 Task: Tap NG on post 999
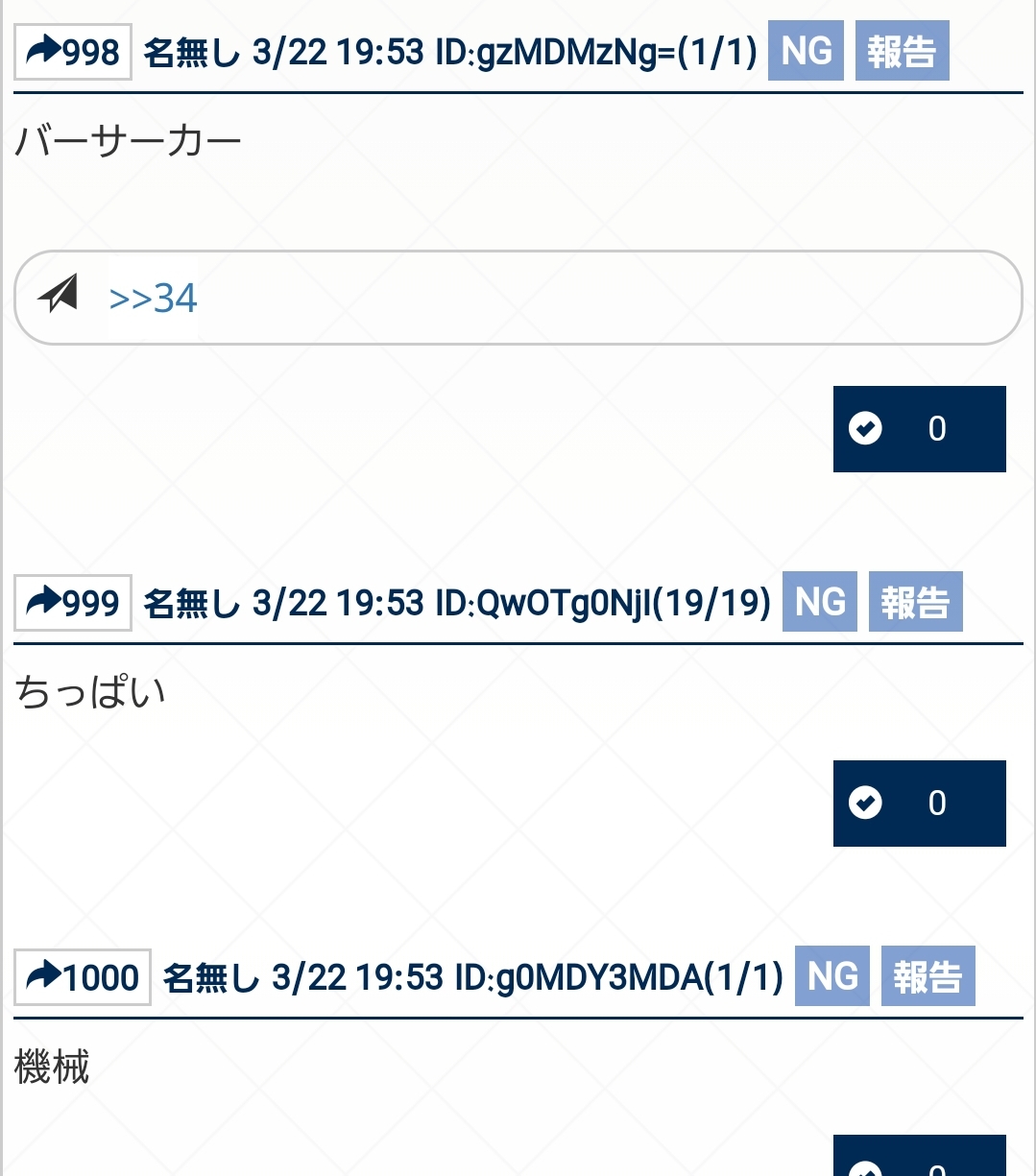820,603
